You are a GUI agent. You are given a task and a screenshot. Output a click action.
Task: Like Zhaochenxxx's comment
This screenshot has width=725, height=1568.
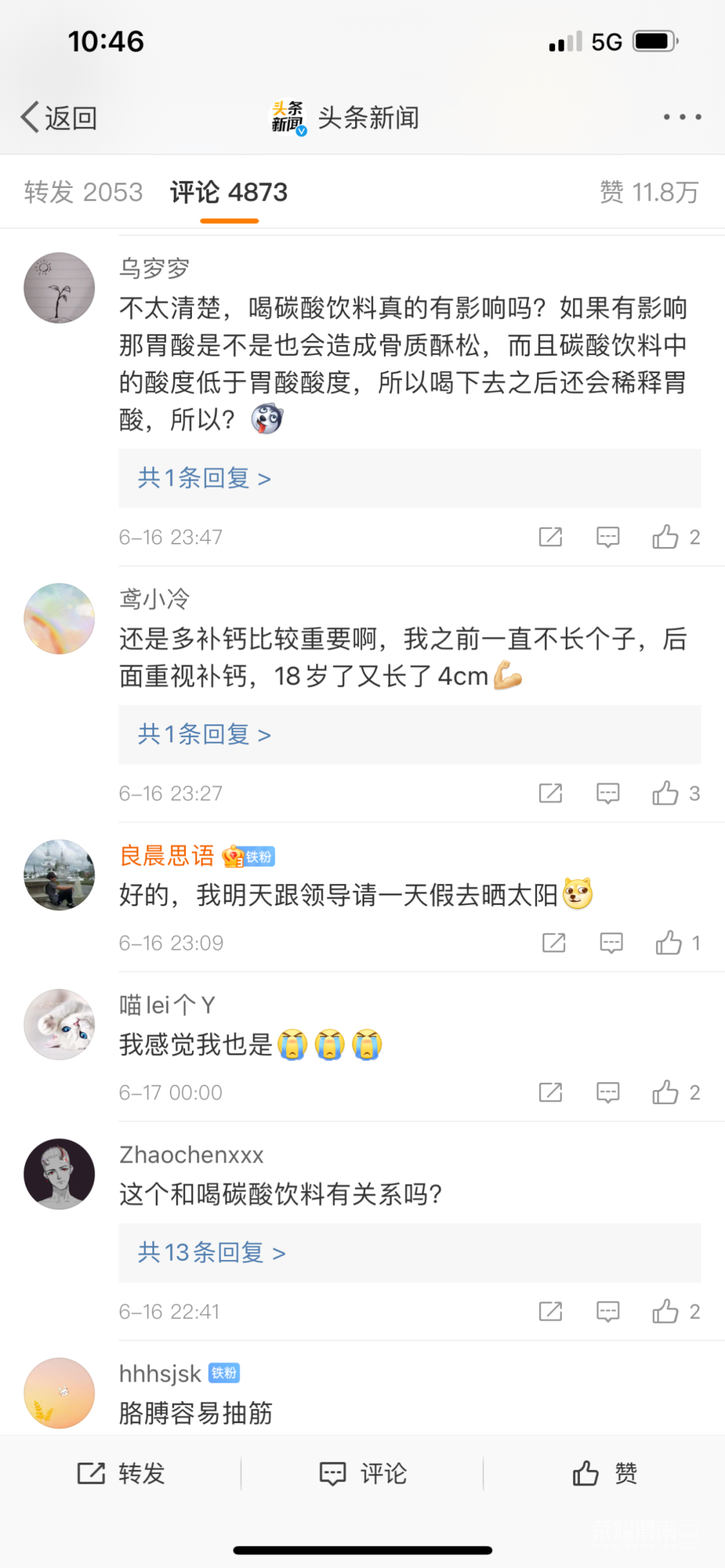click(x=665, y=1312)
